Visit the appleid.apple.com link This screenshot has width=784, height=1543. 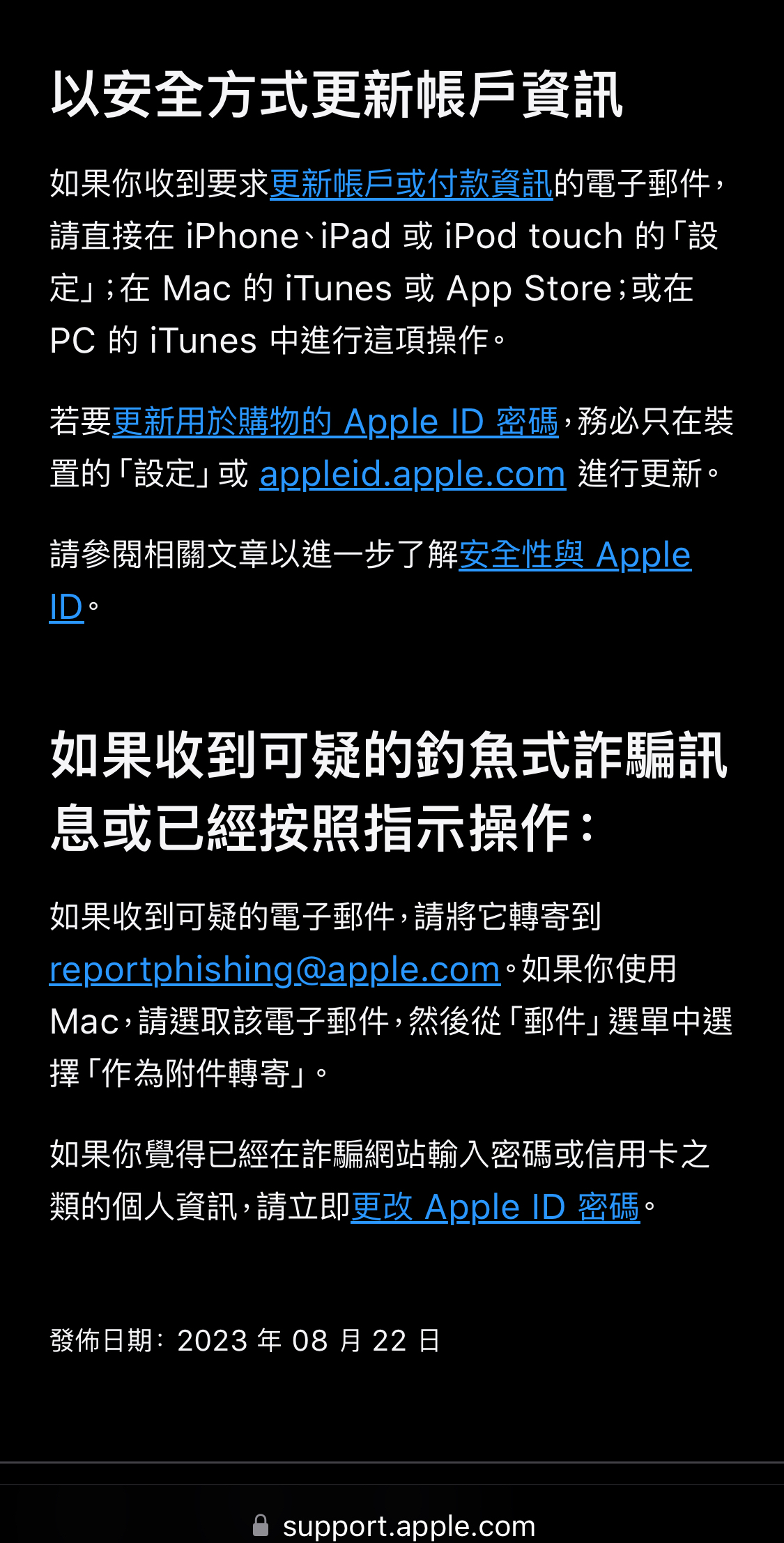pyautogui.click(x=413, y=475)
